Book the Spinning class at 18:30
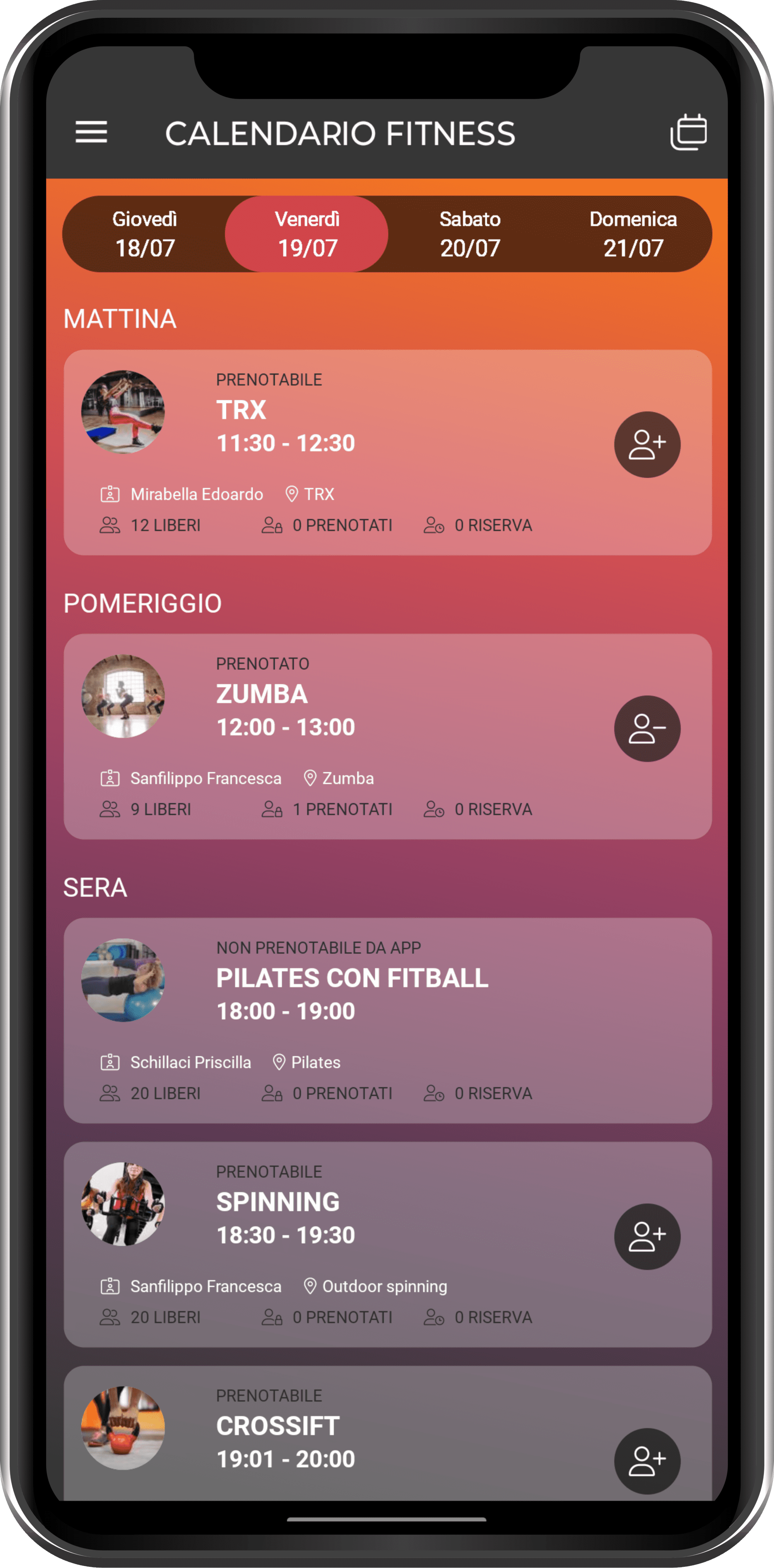This screenshot has width=774, height=1568. pos(647,1237)
